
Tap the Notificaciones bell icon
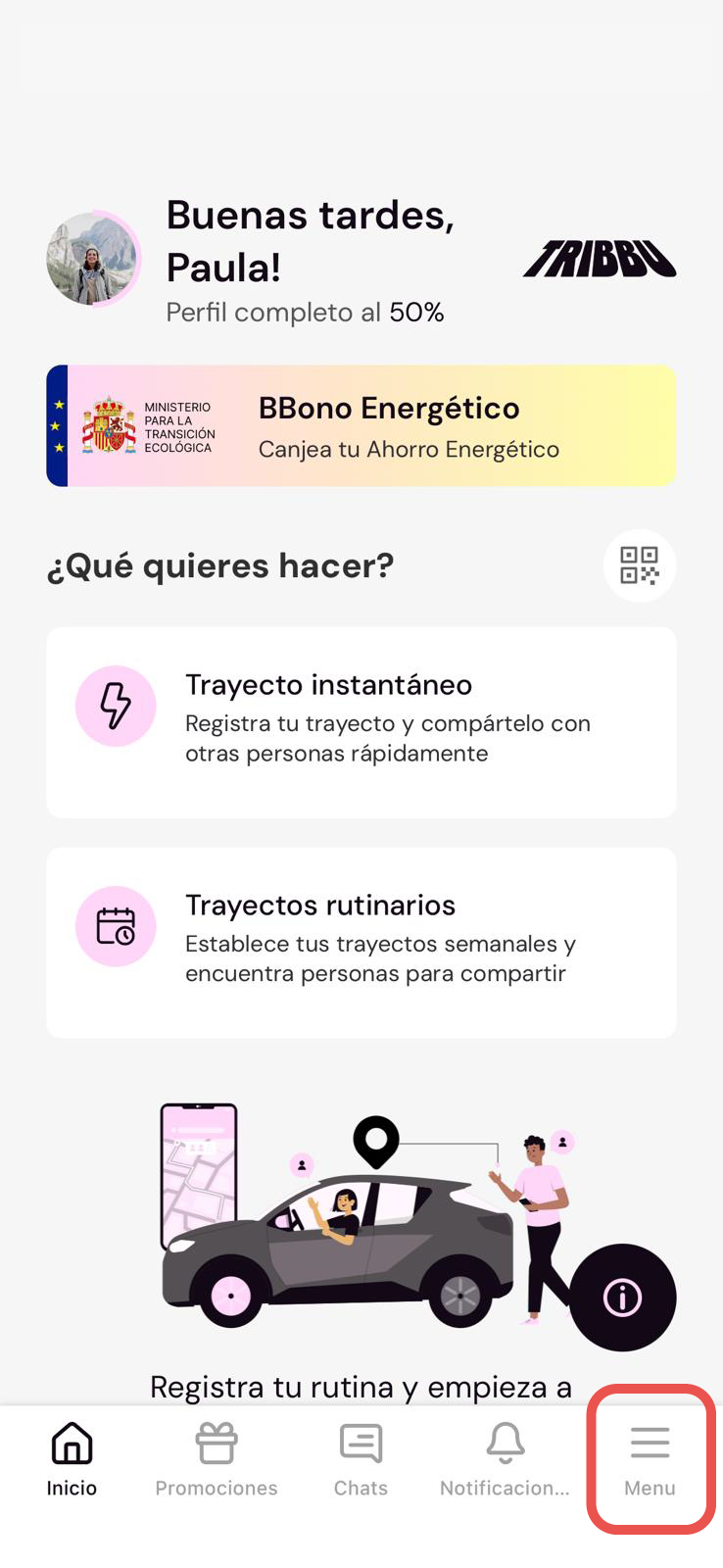point(505,1442)
